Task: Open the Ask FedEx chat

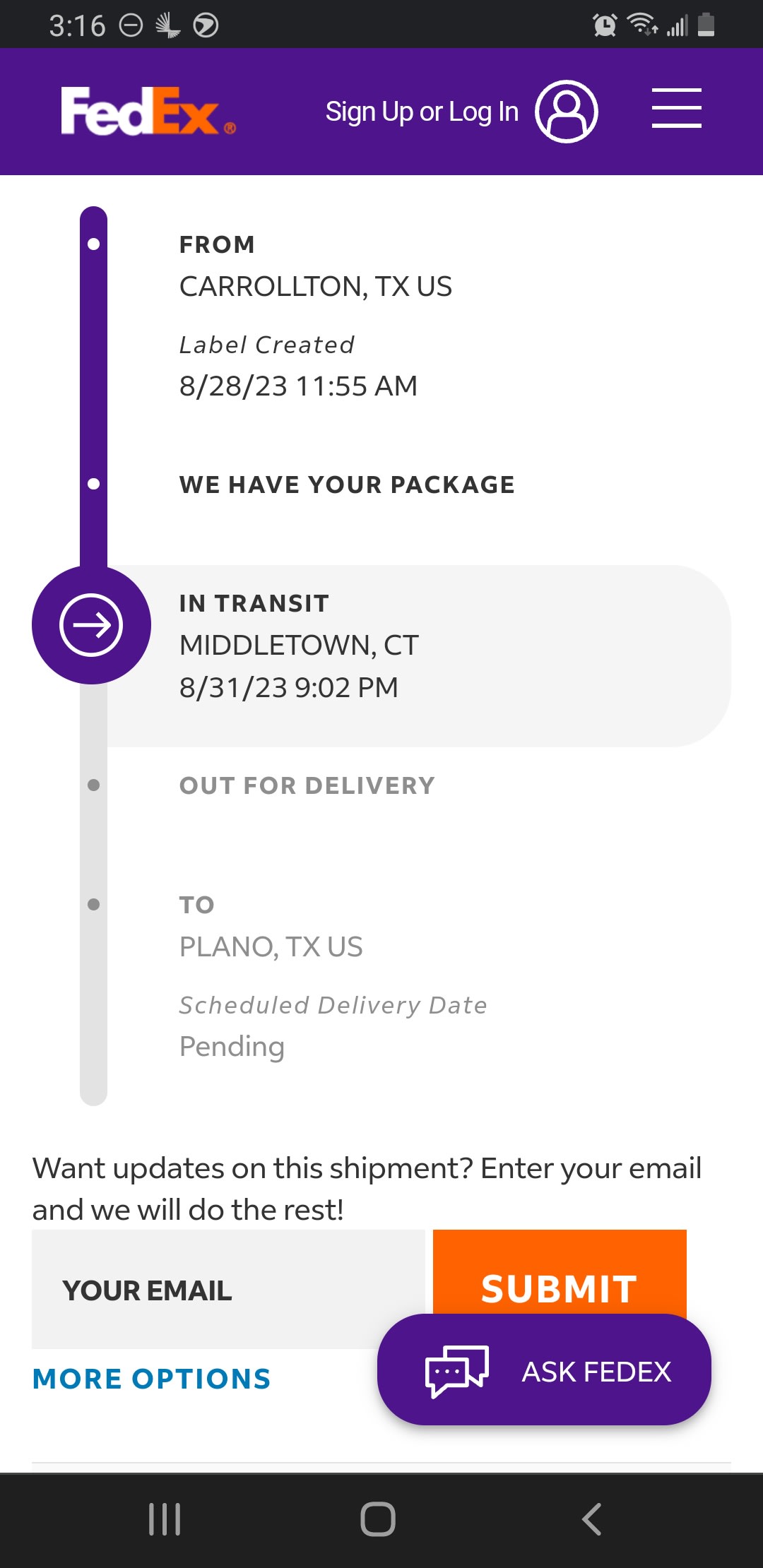Action: (x=544, y=1370)
